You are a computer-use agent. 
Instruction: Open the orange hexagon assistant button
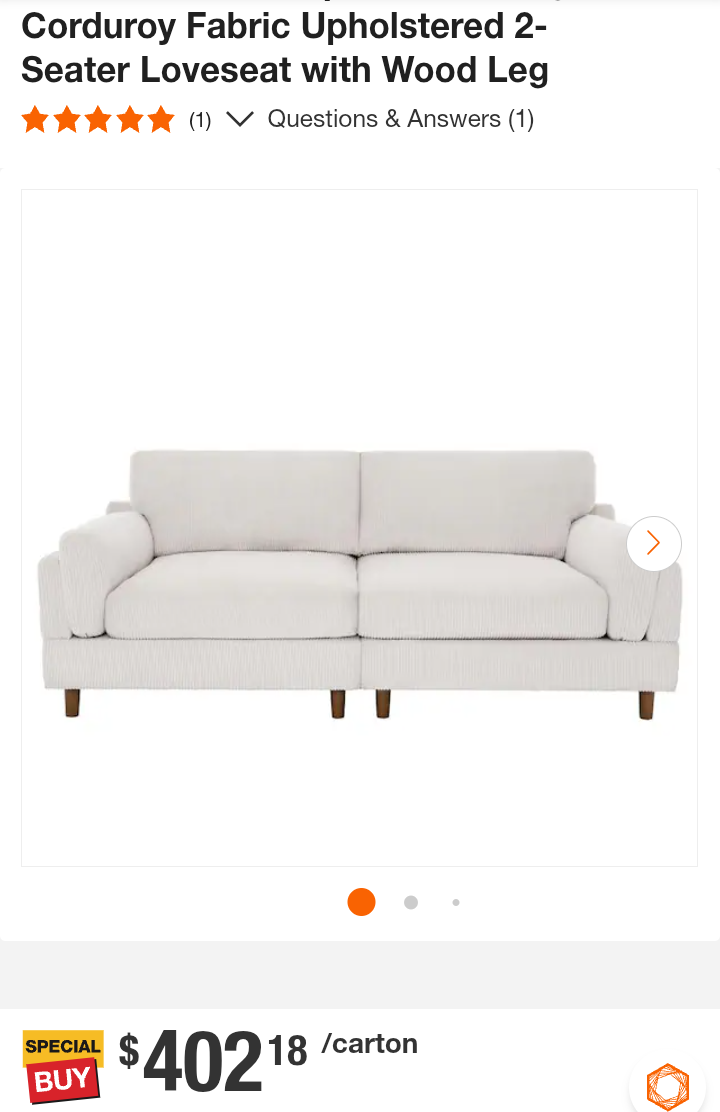pyautogui.click(x=667, y=1086)
